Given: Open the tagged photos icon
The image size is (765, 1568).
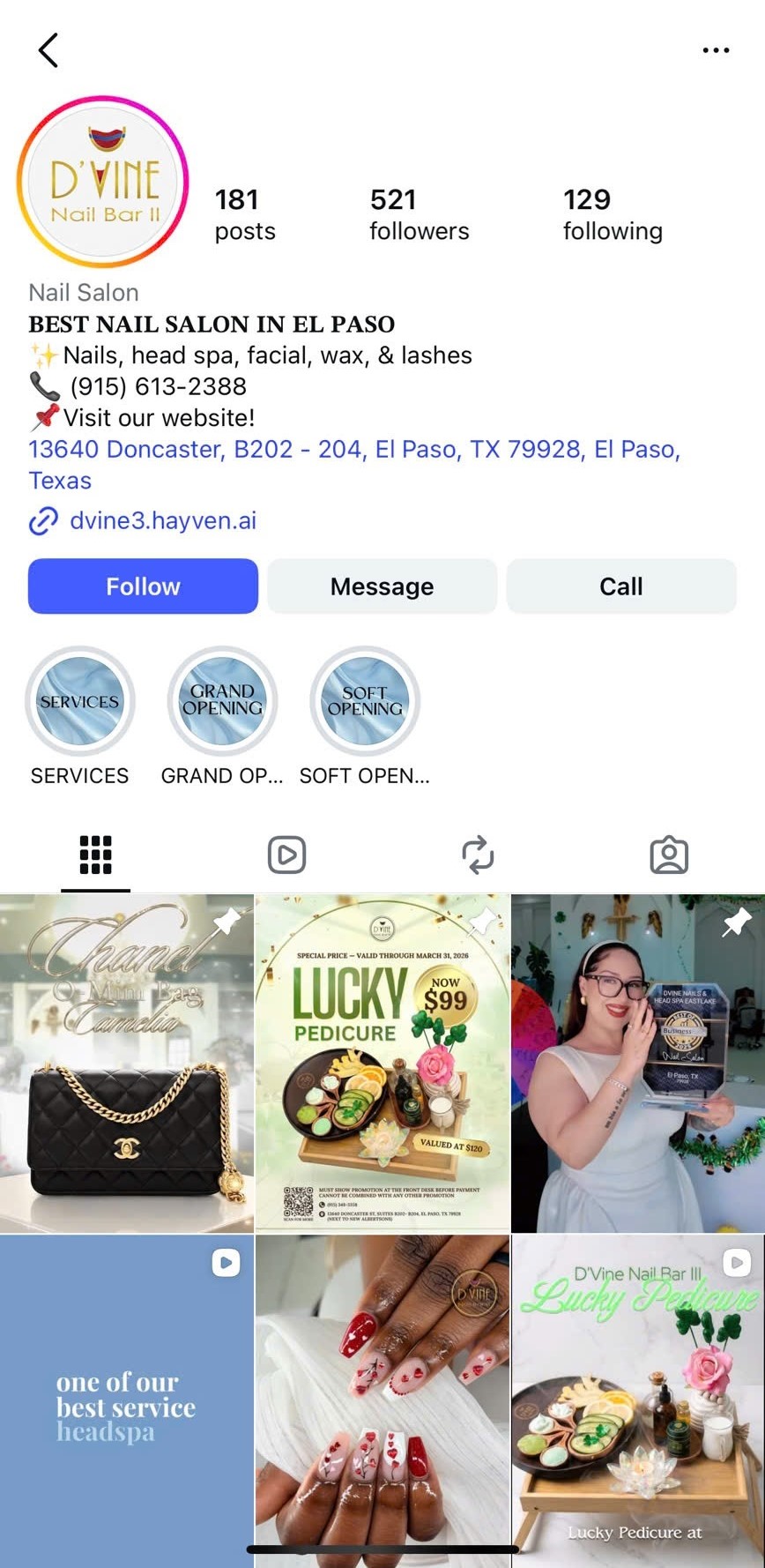Looking at the screenshot, I should [669, 854].
